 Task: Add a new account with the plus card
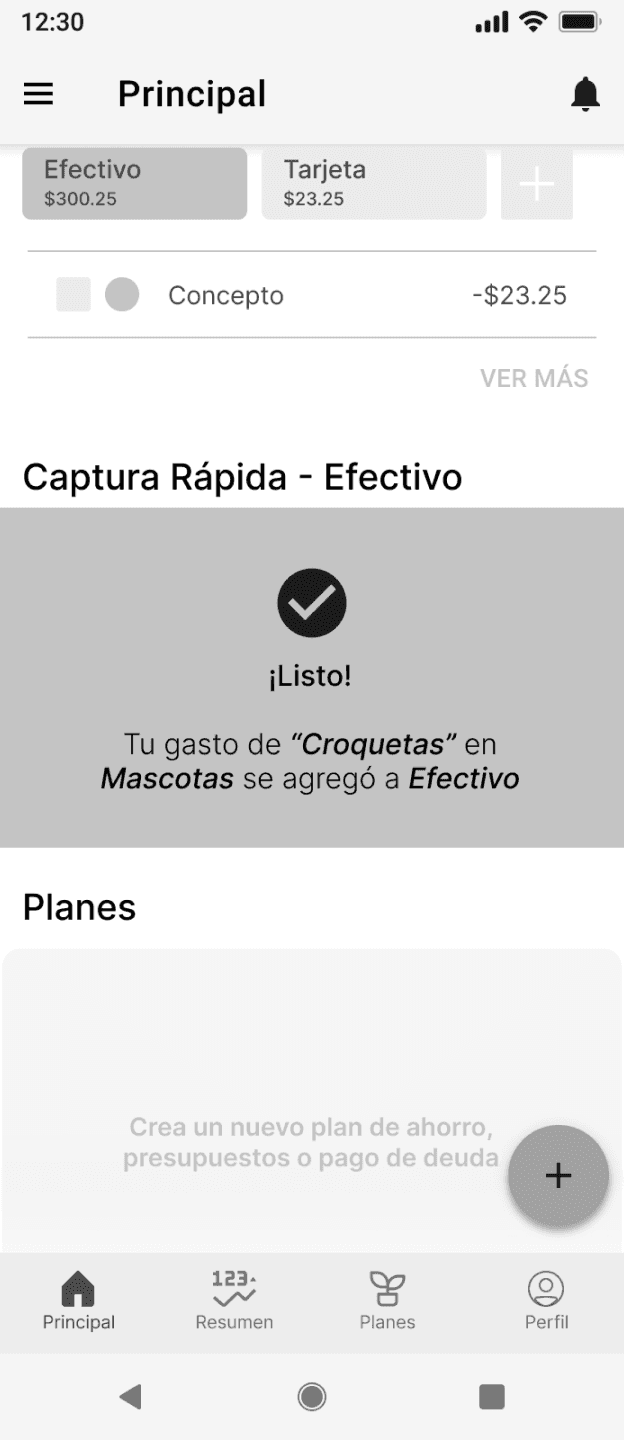[x=537, y=184]
